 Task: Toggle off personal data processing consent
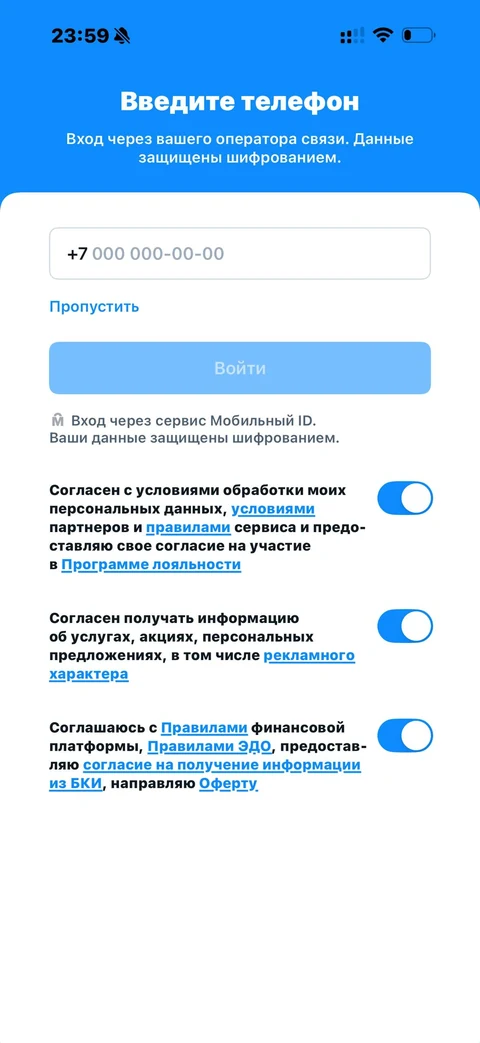(x=405, y=498)
